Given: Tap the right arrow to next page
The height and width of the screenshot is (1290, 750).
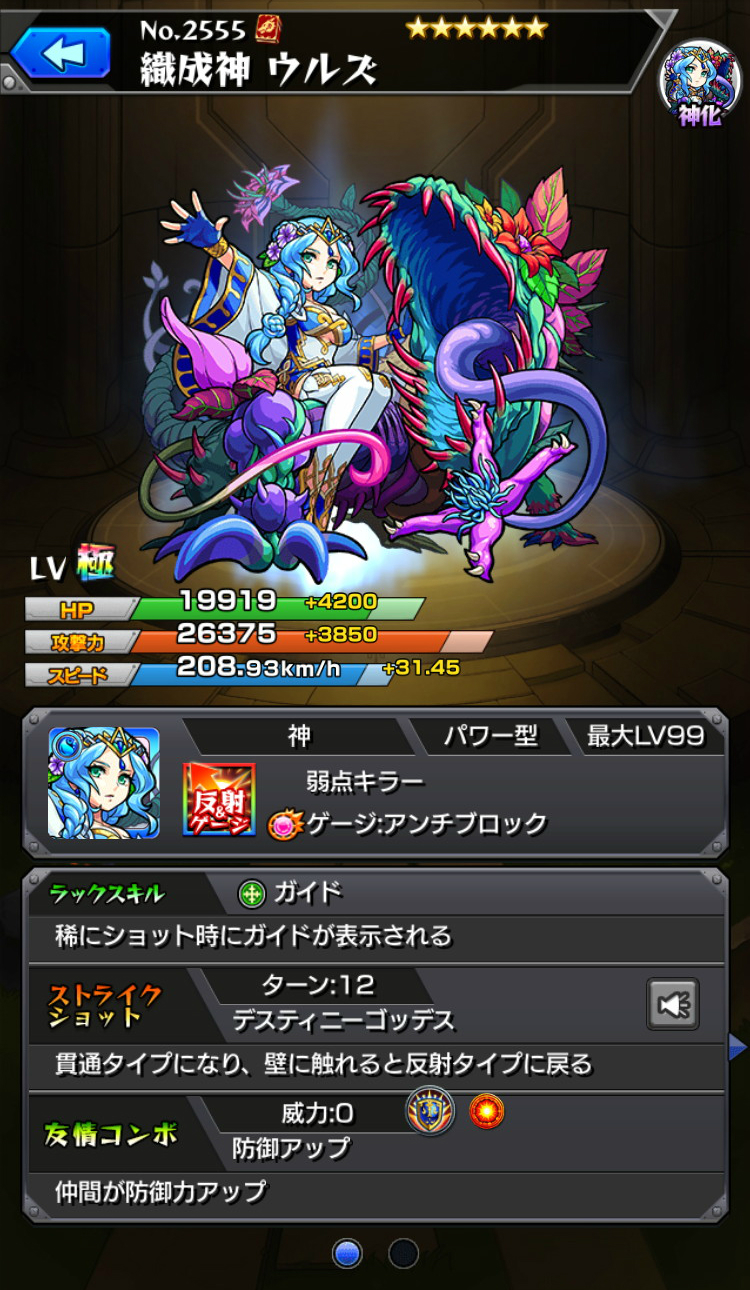Looking at the screenshot, I should [x=738, y=1047].
